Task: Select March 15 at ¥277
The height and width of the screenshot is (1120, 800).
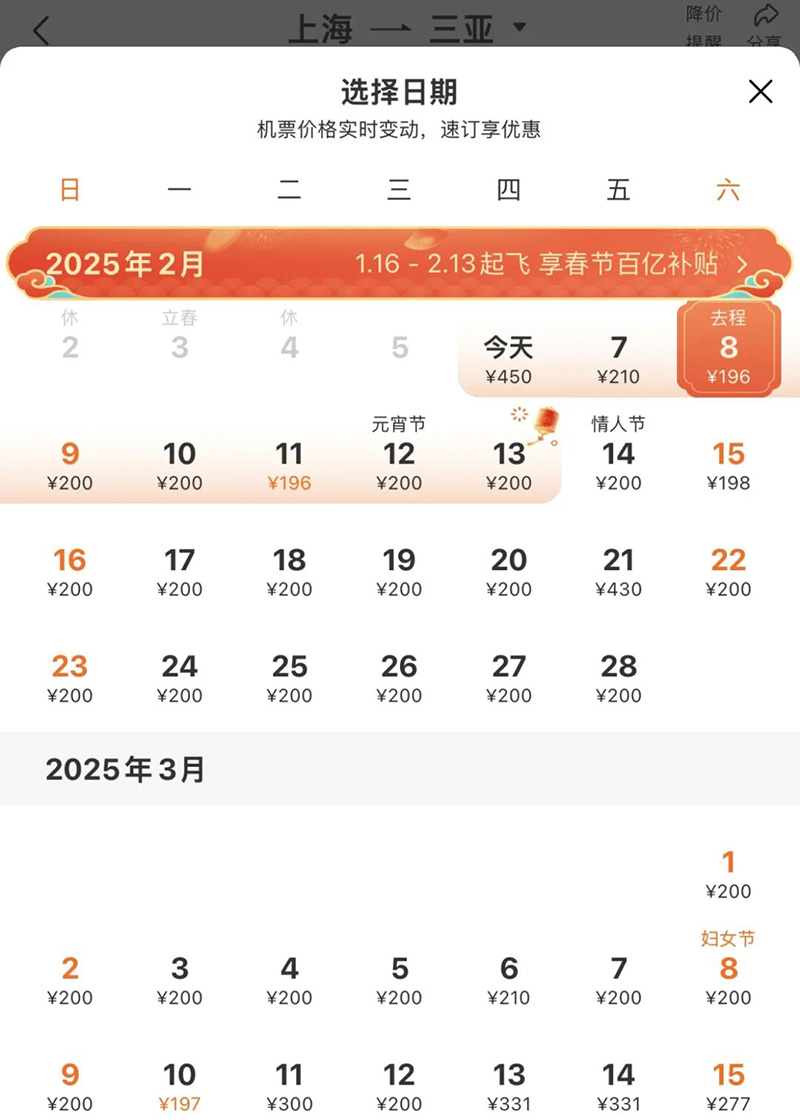Action: tap(728, 1086)
